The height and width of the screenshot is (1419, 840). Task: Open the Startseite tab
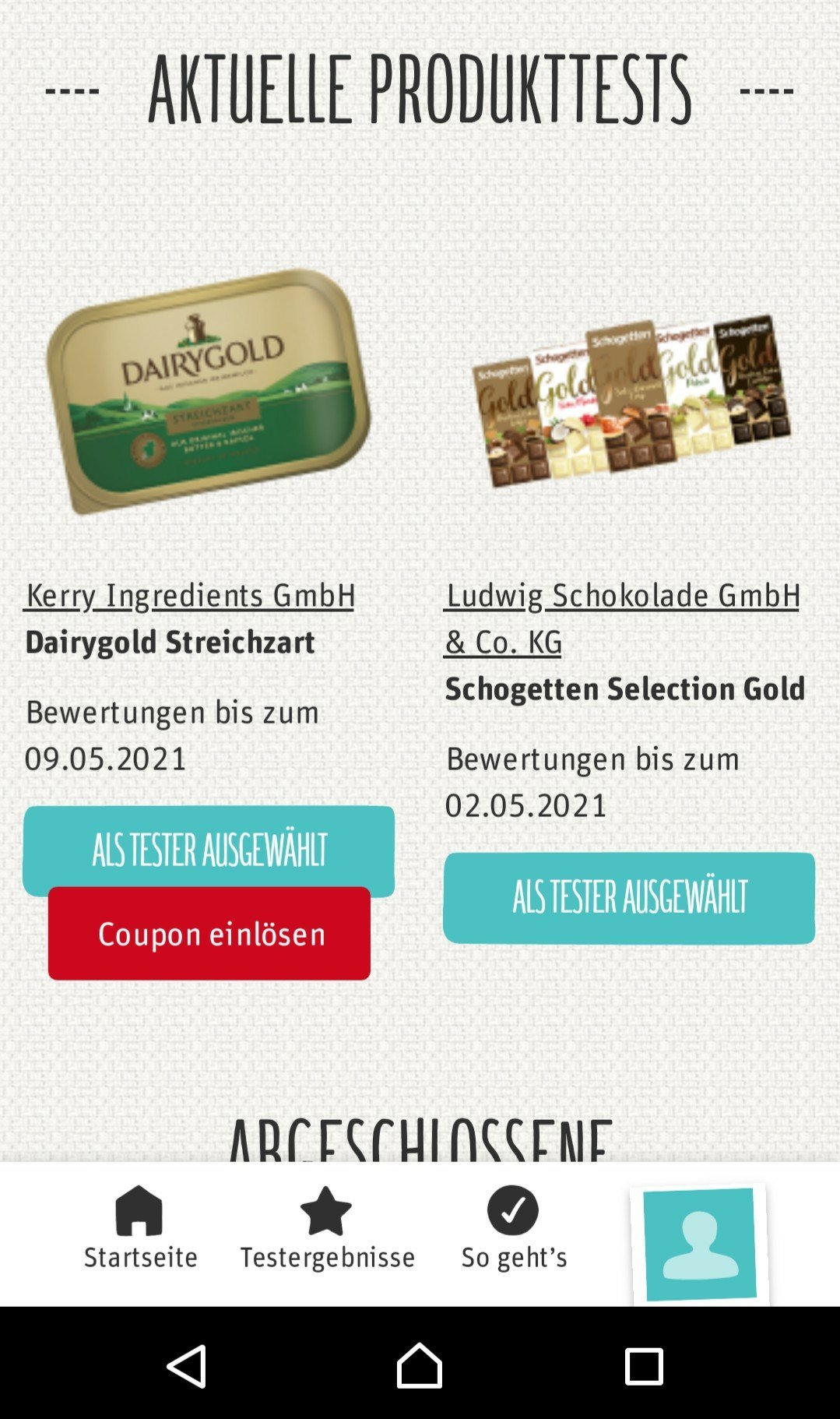(140, 1227)
